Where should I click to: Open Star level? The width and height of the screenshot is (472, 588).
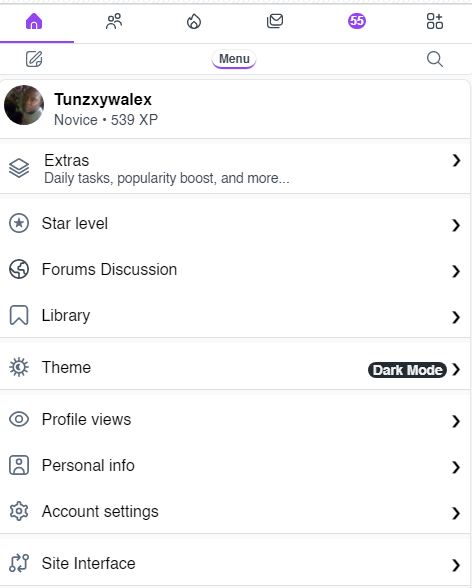pyautogui.click(x=235, y=224)
